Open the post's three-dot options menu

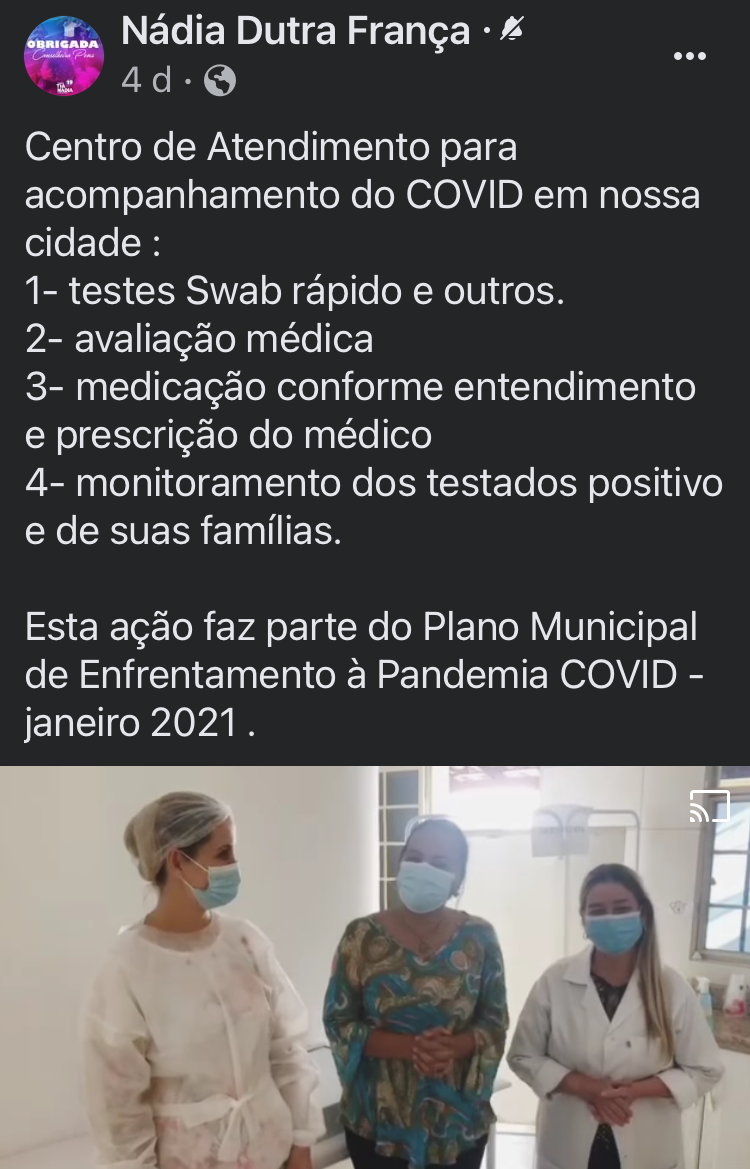(690, 56)
